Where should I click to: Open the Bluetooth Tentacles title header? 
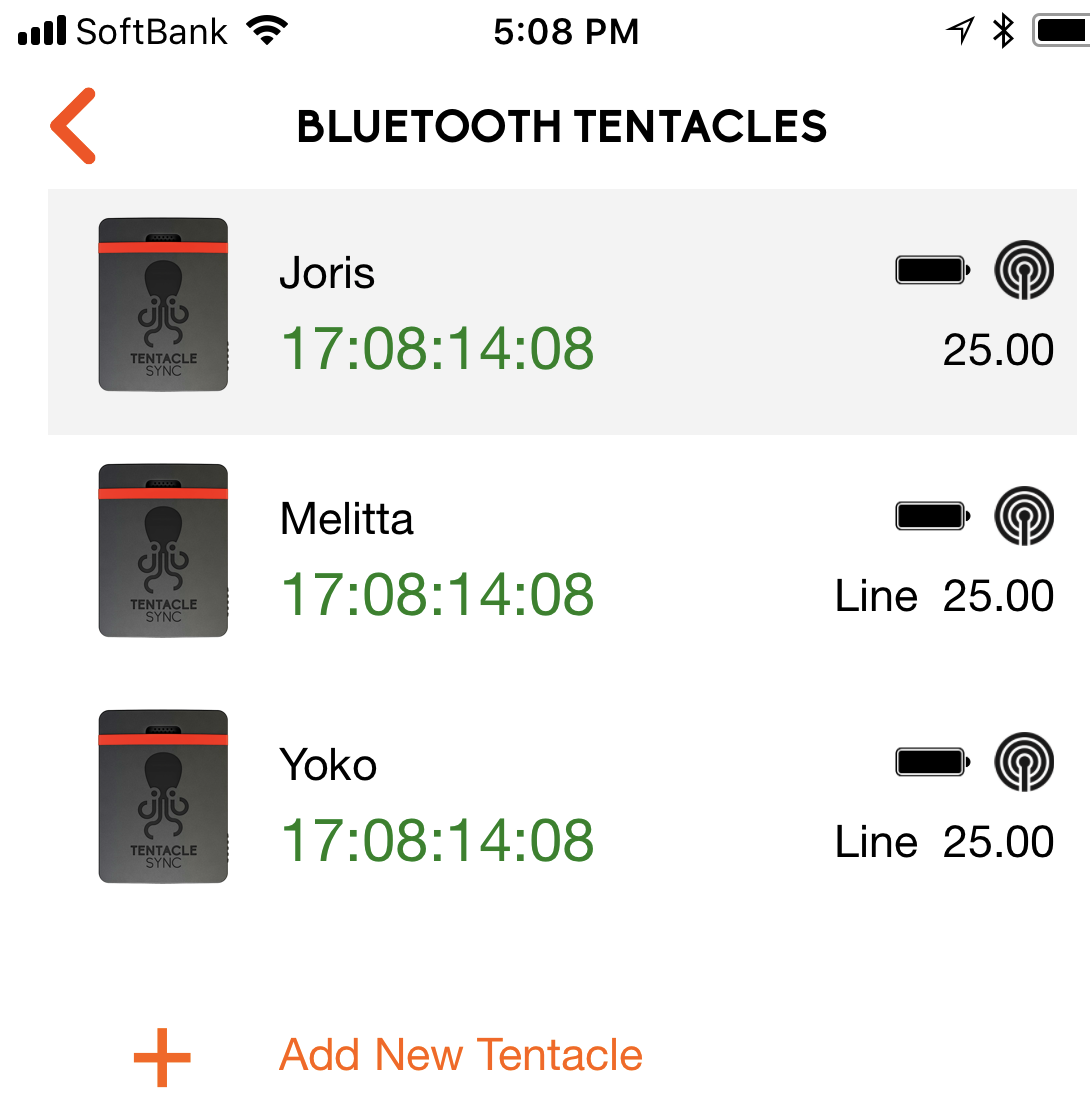point(562,126)
